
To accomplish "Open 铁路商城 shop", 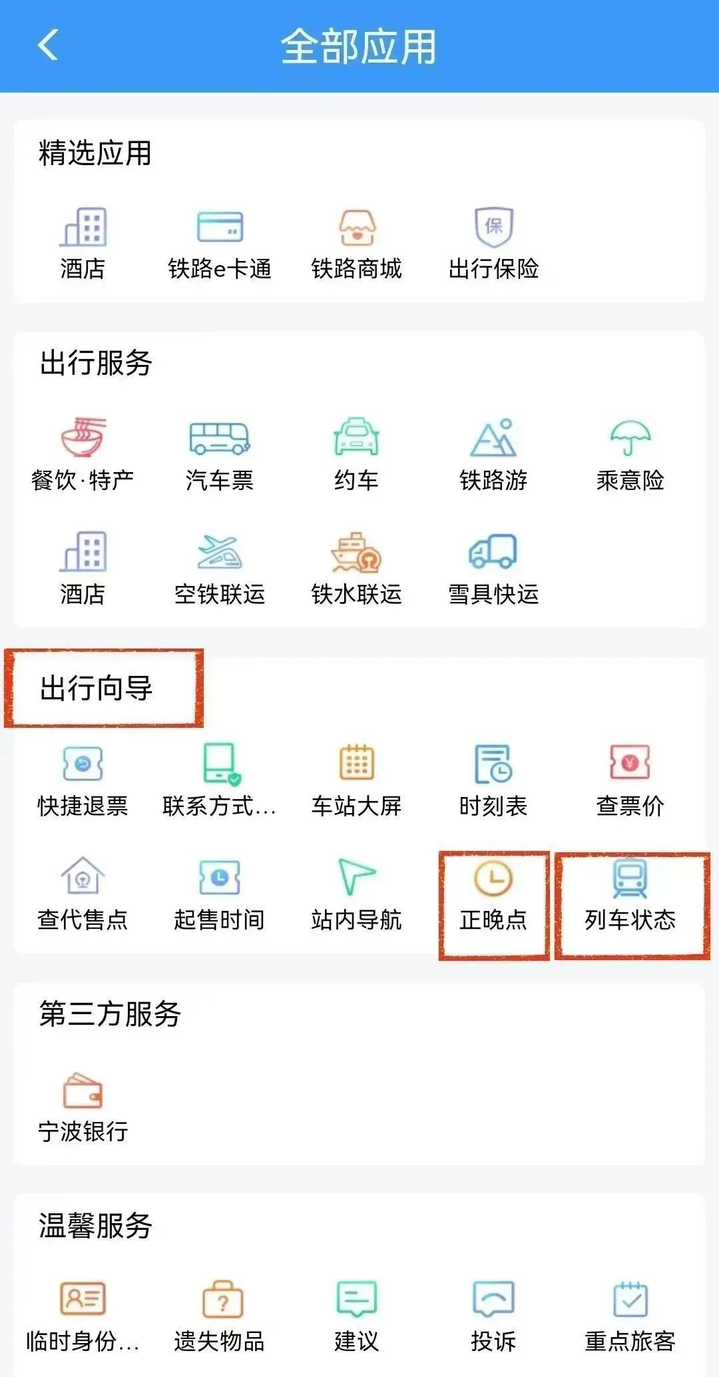I will coord(356,243).
